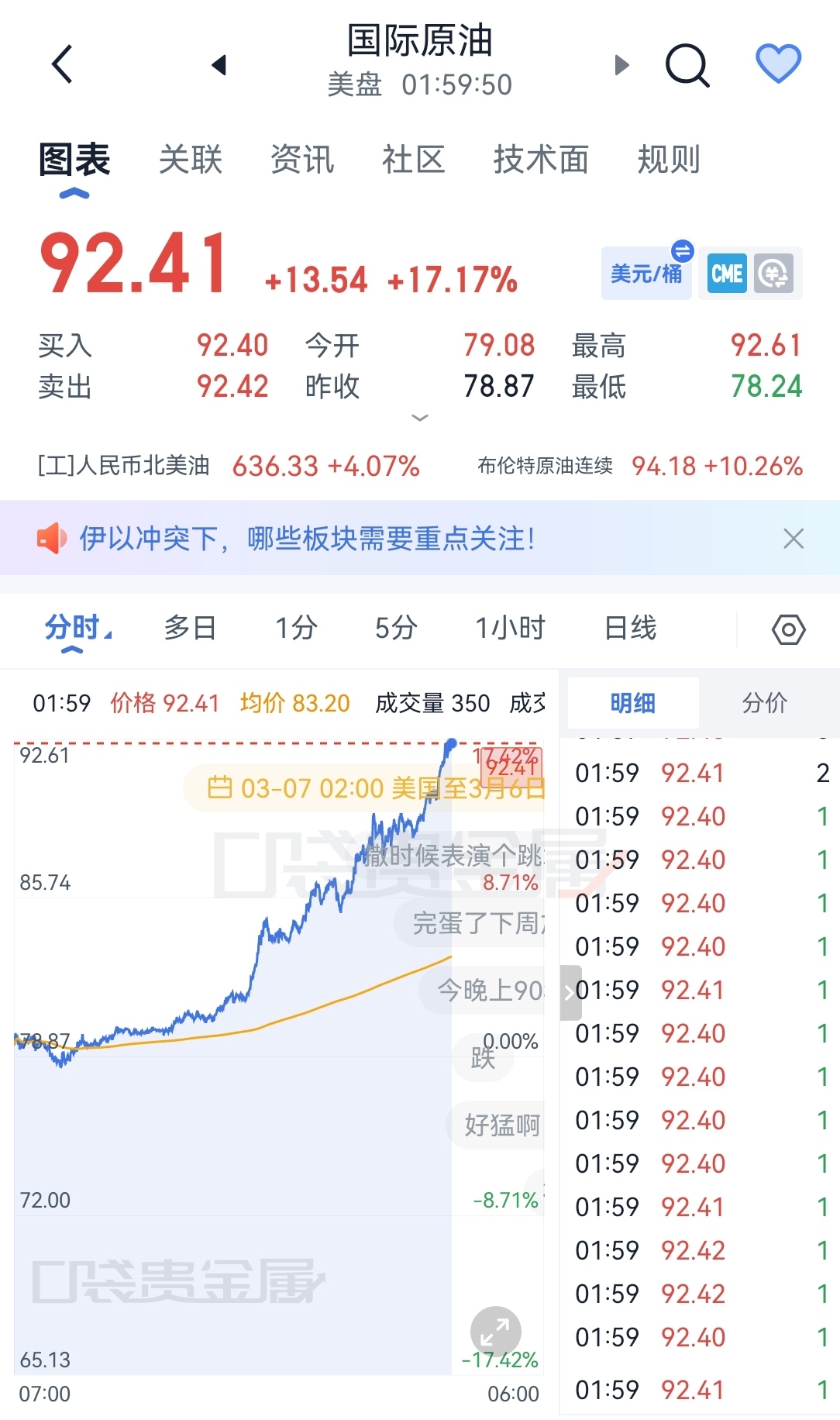
Task: Switch to the previous instrument with left triangle
Action: tap(219, 64)
